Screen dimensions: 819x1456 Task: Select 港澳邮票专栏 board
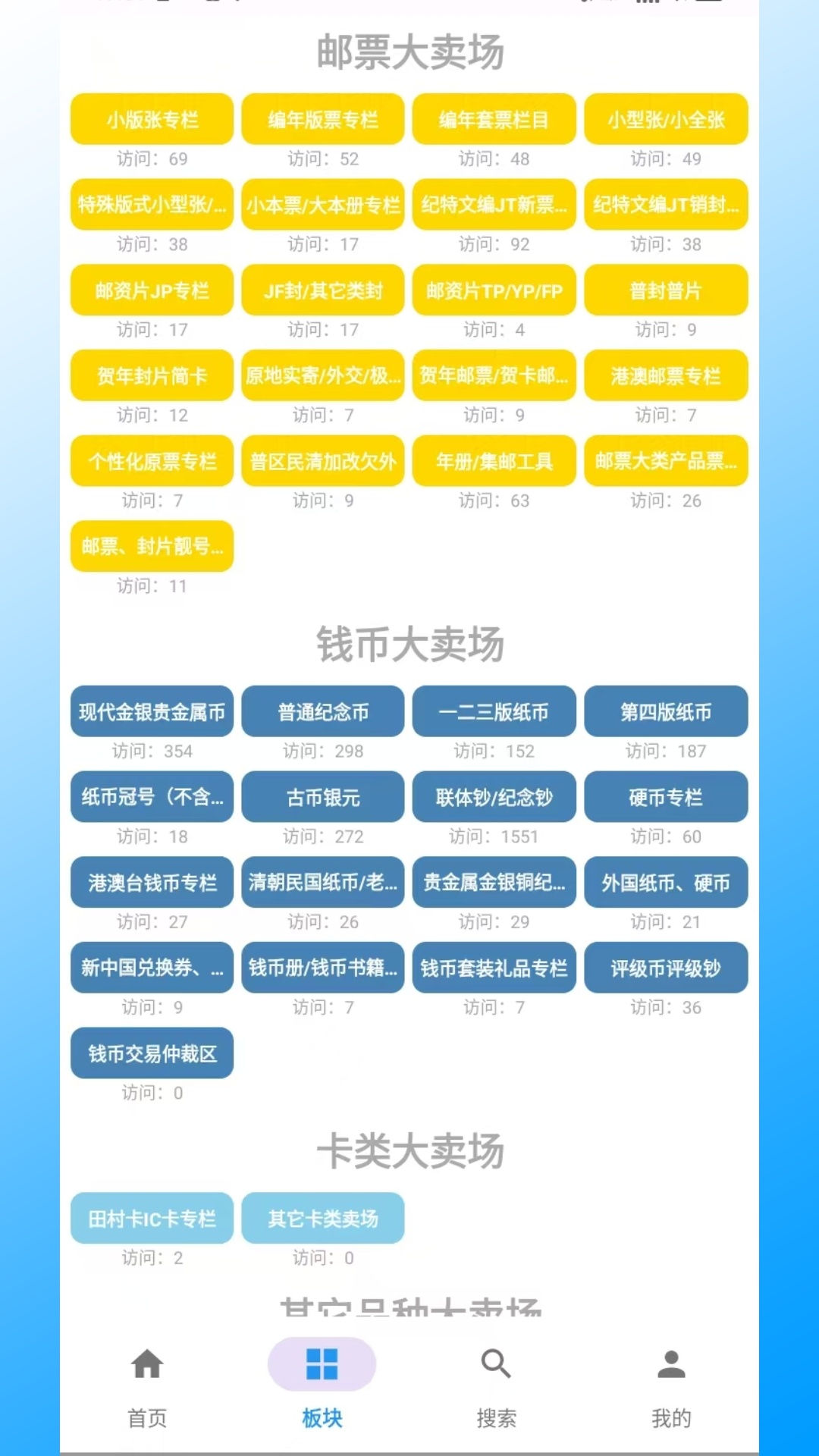click(x=666, y=375)
